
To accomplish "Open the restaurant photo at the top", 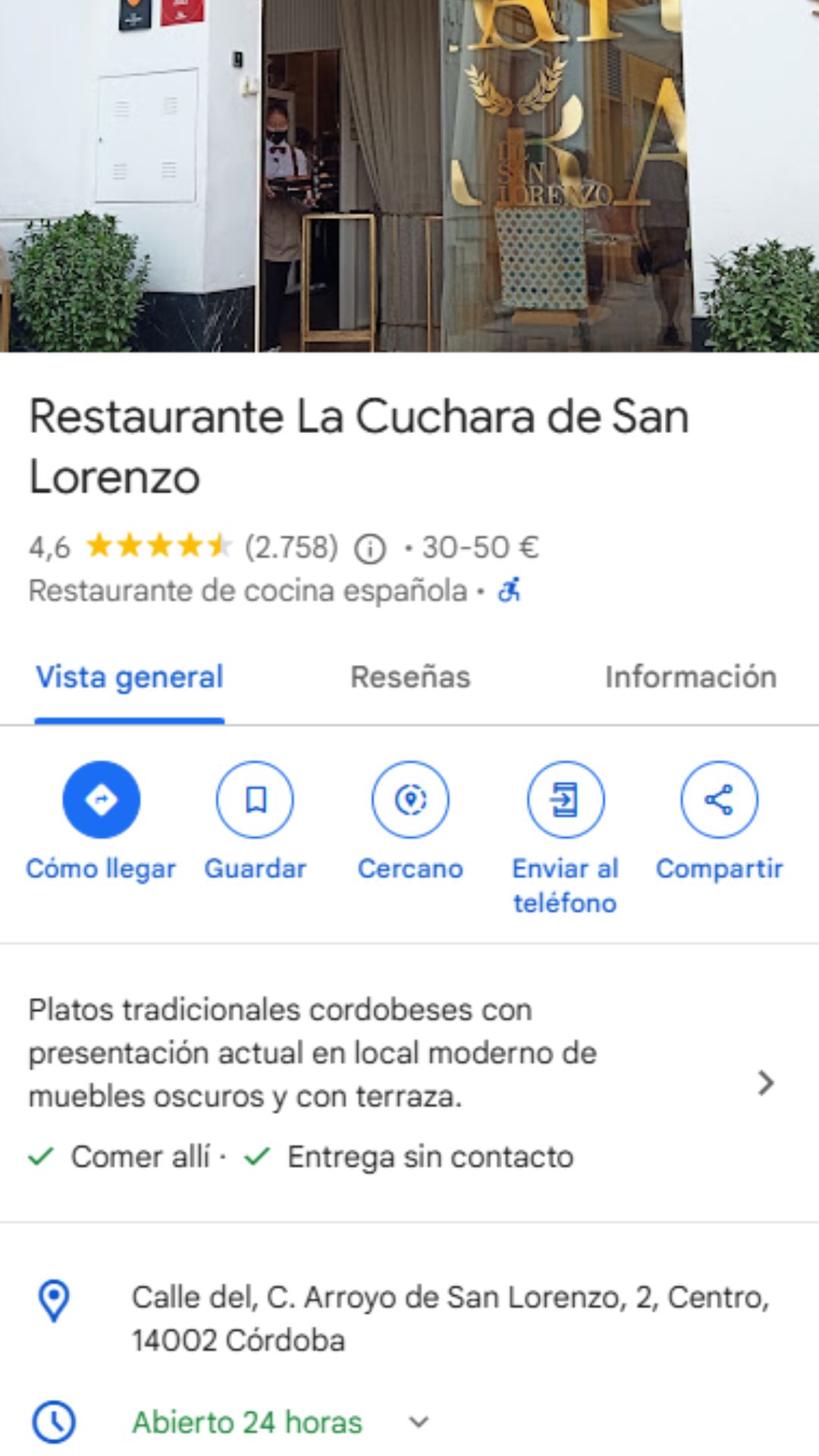I will pos(409,176).
